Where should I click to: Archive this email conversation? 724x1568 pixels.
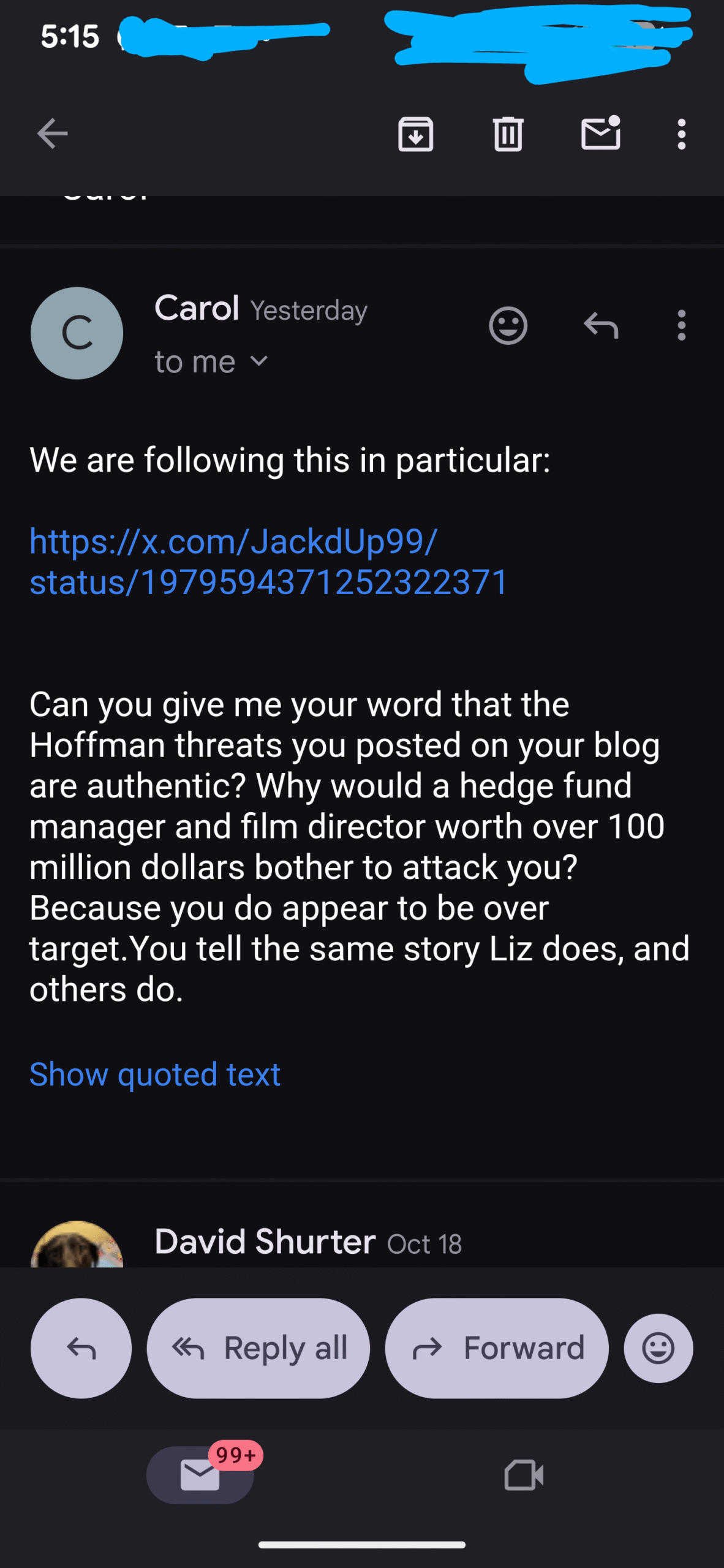[415, 134]
